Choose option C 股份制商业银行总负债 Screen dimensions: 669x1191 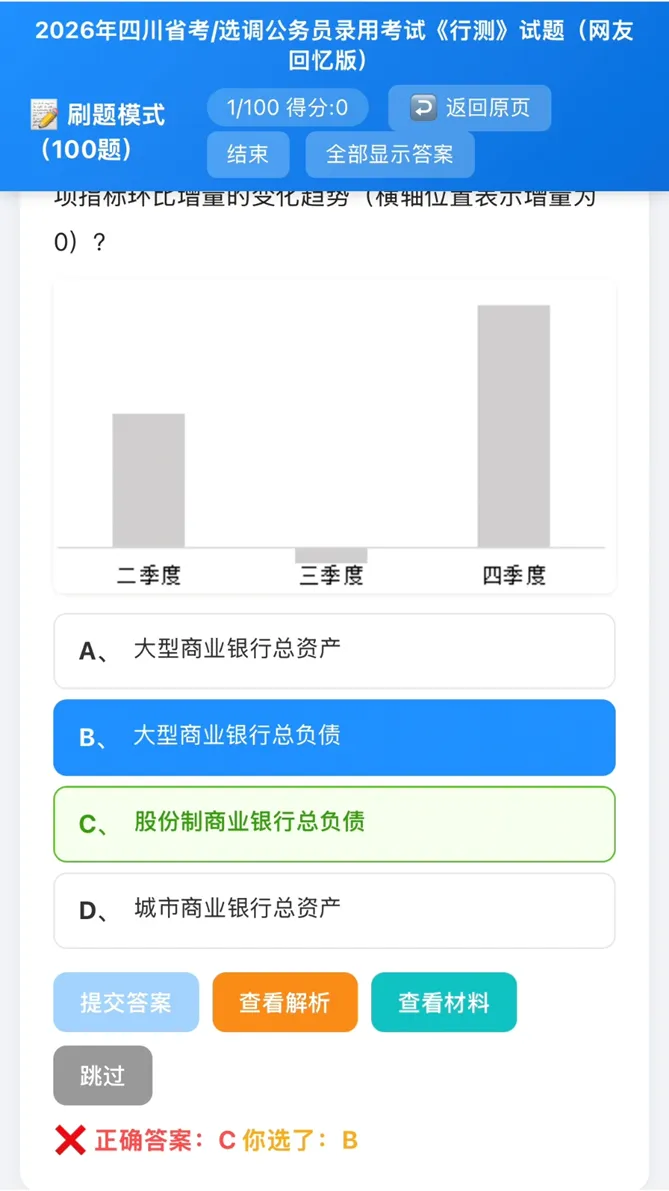coord(334,823)
